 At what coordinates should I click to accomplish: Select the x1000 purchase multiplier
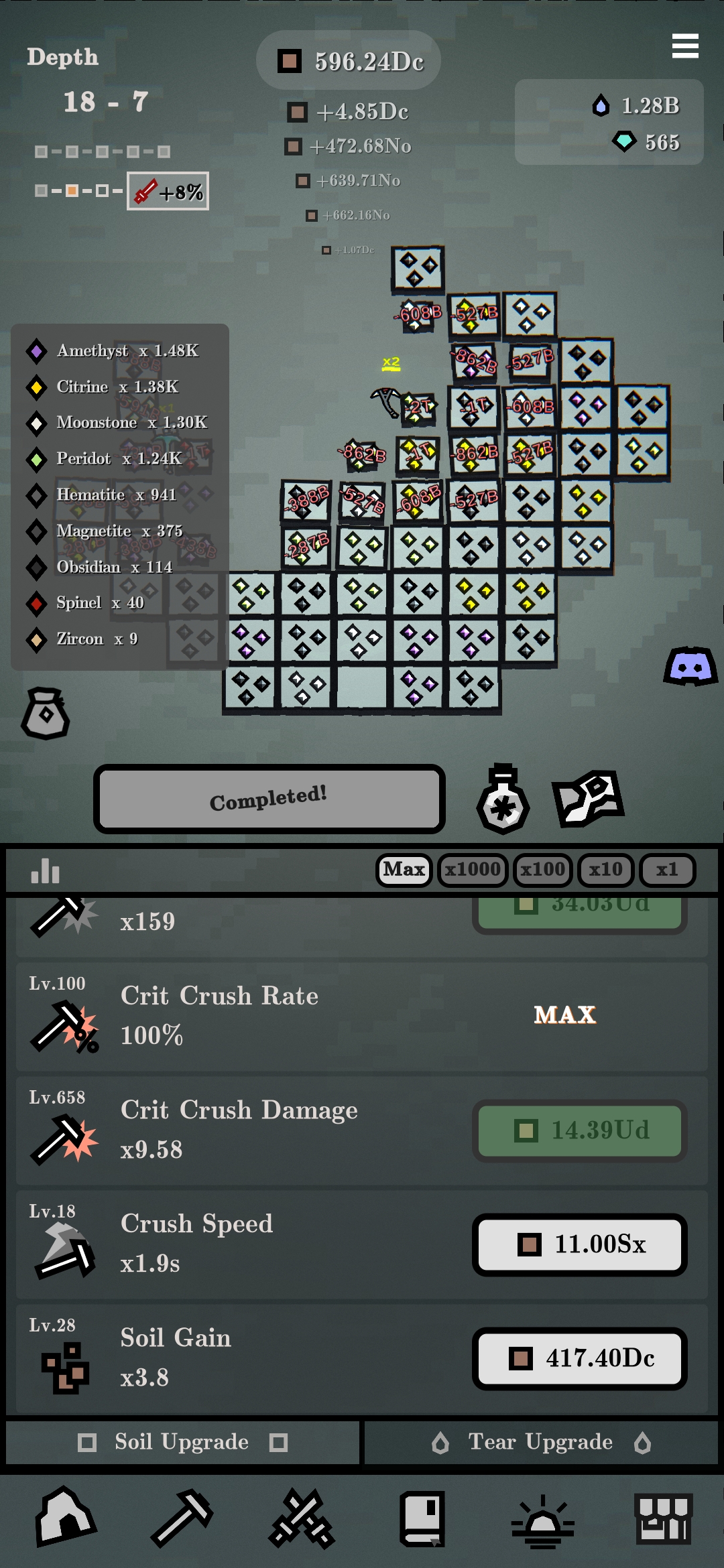[x=473, y=870]
